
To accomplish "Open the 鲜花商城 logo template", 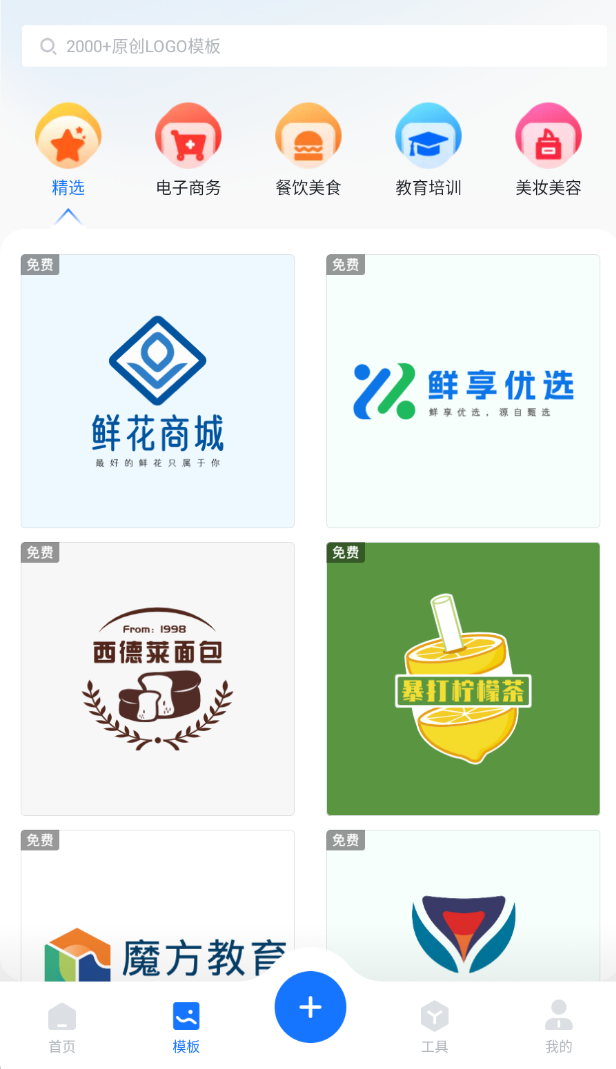I will tap(158, 391).
